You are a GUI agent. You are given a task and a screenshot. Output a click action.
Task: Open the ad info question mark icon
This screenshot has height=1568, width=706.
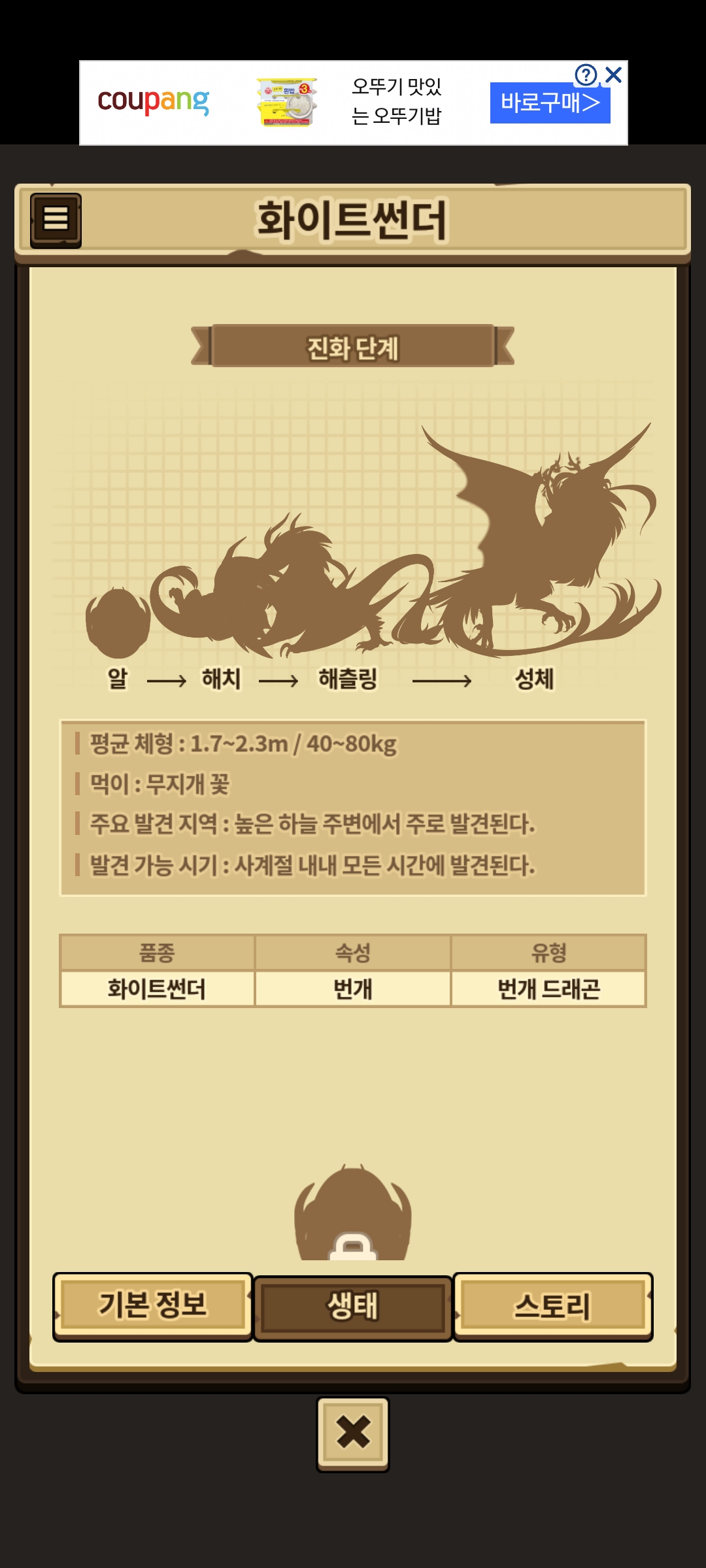pyautogui.click(x=586, y=75)
